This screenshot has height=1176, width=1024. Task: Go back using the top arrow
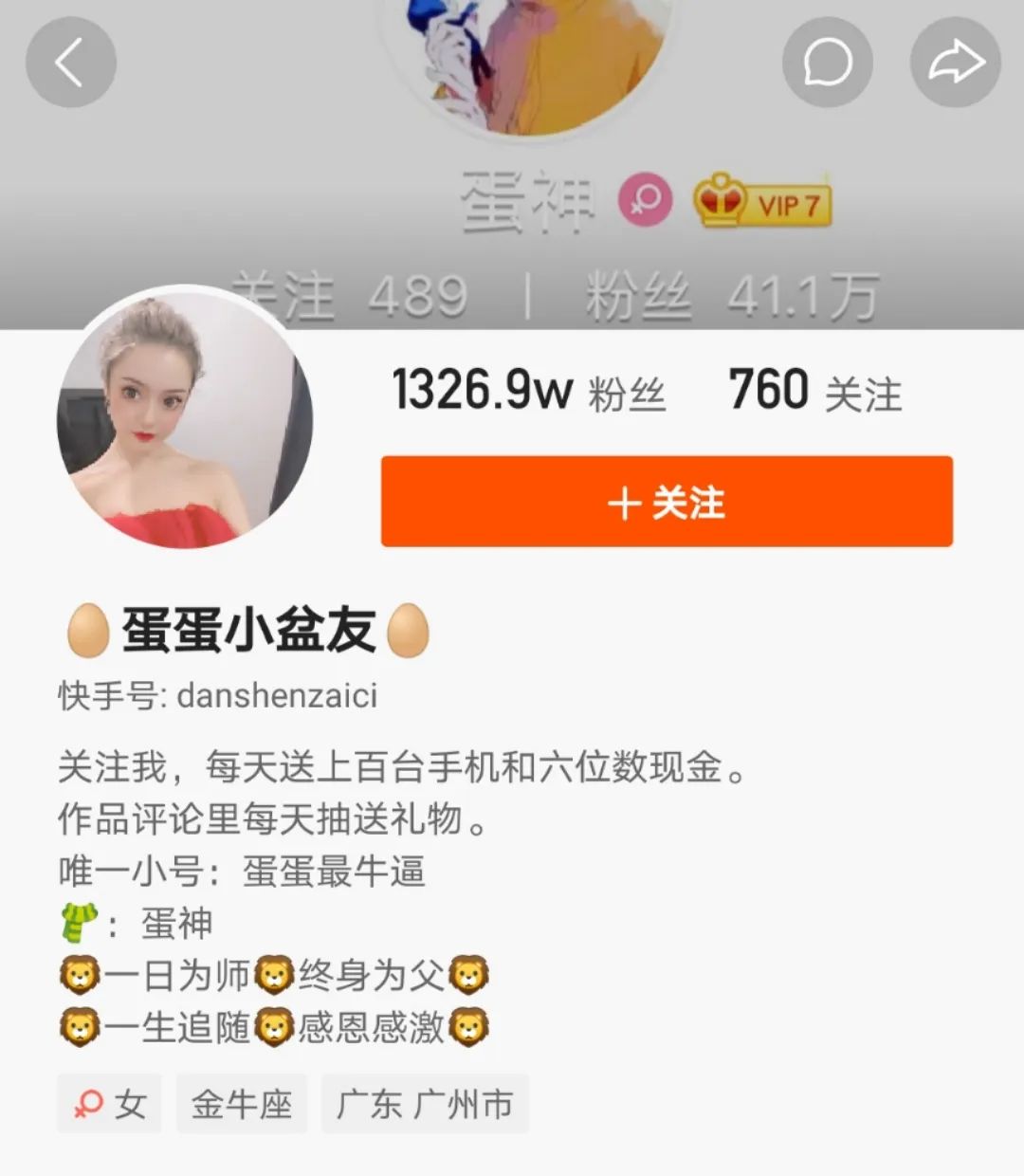70,63
